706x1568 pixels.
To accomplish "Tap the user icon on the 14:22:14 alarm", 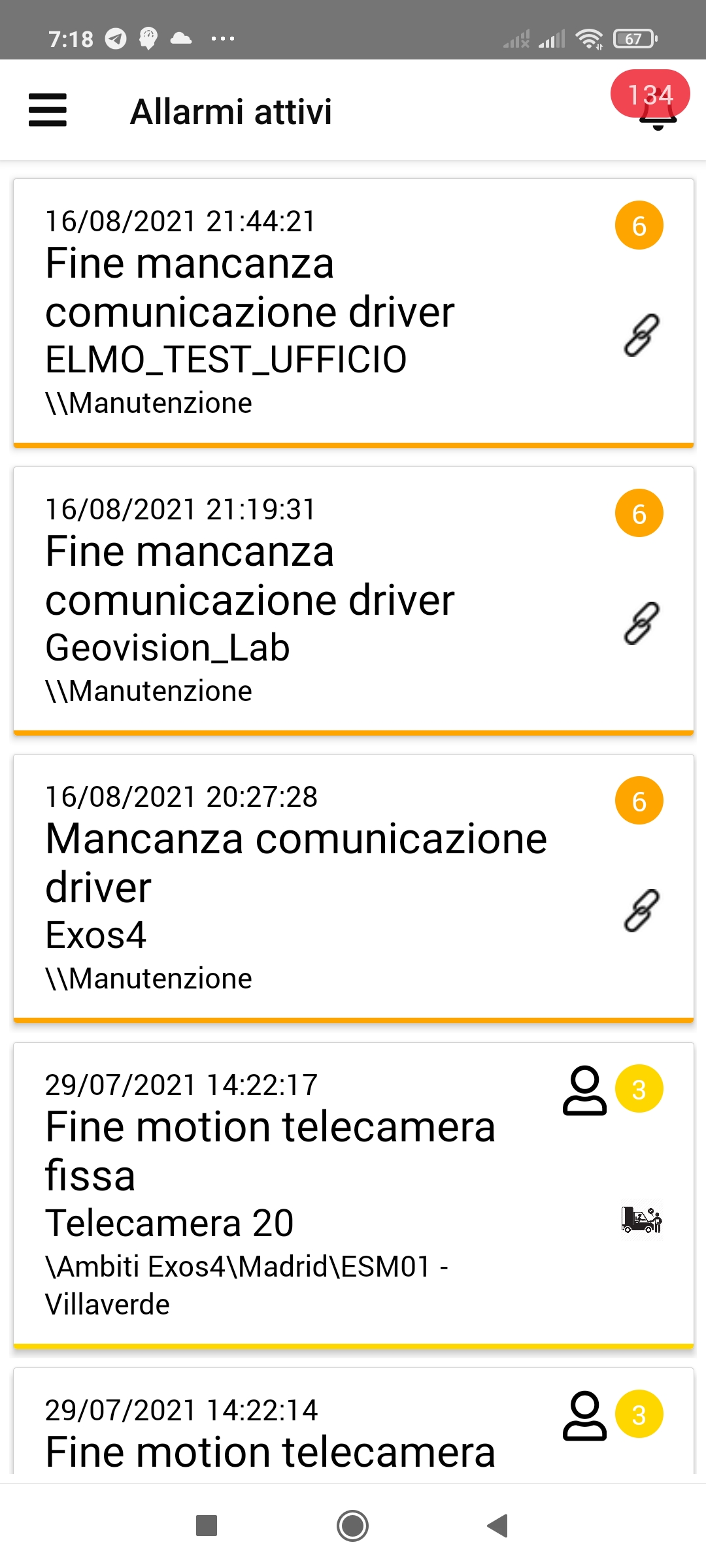I will tap(584, 1416).
